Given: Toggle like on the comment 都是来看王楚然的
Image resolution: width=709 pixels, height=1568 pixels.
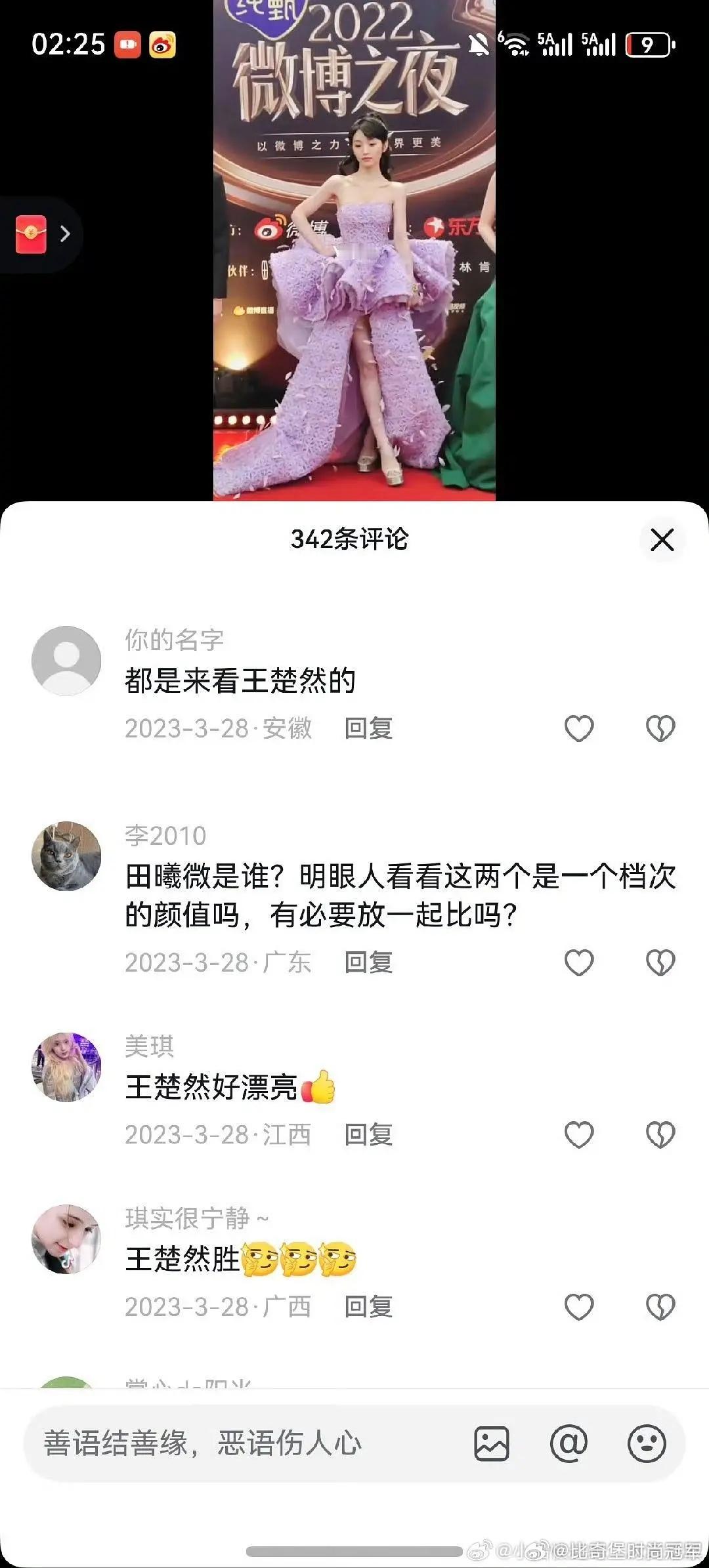Looking at the screenshot, I should (x=580, y=728).
